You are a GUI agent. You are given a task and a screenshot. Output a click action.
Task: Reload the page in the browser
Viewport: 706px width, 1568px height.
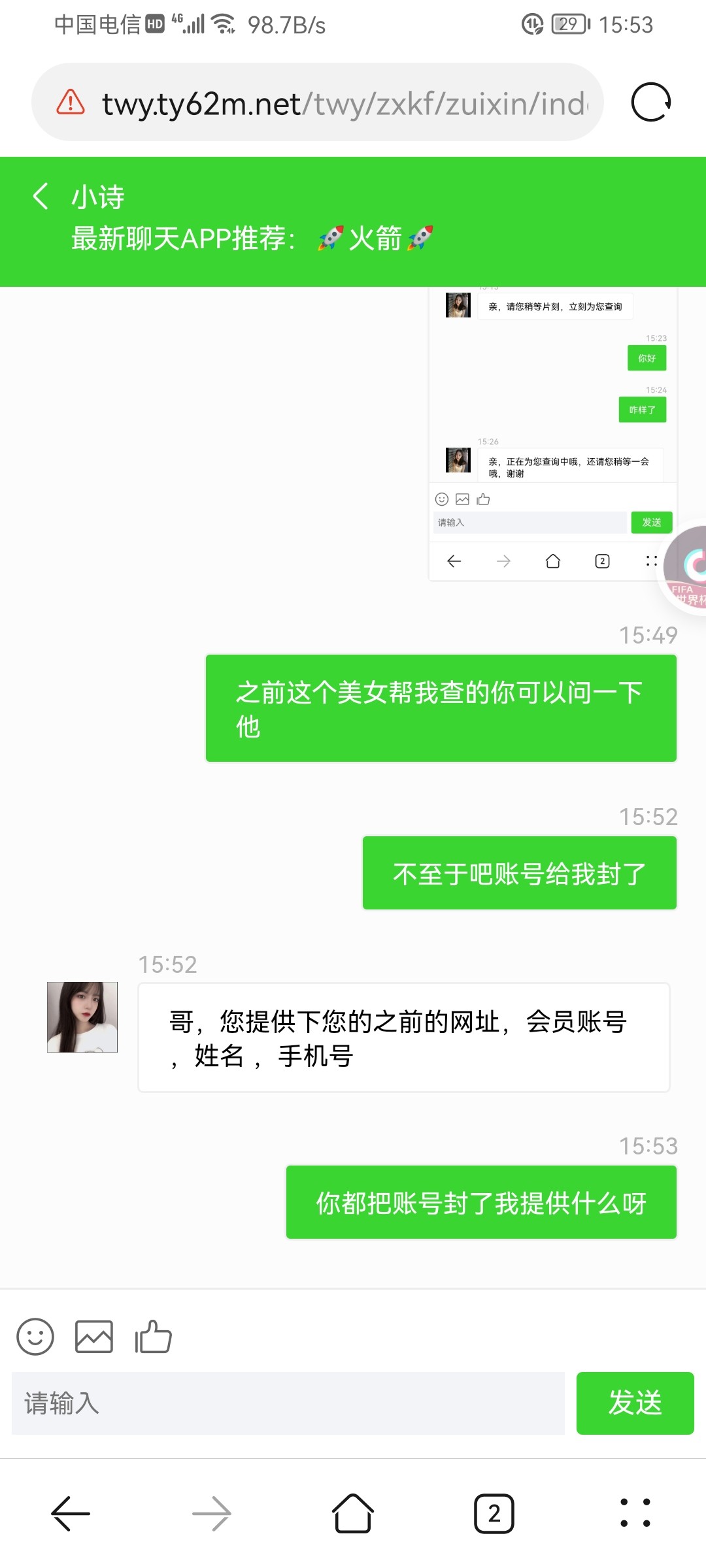[650, 103]
